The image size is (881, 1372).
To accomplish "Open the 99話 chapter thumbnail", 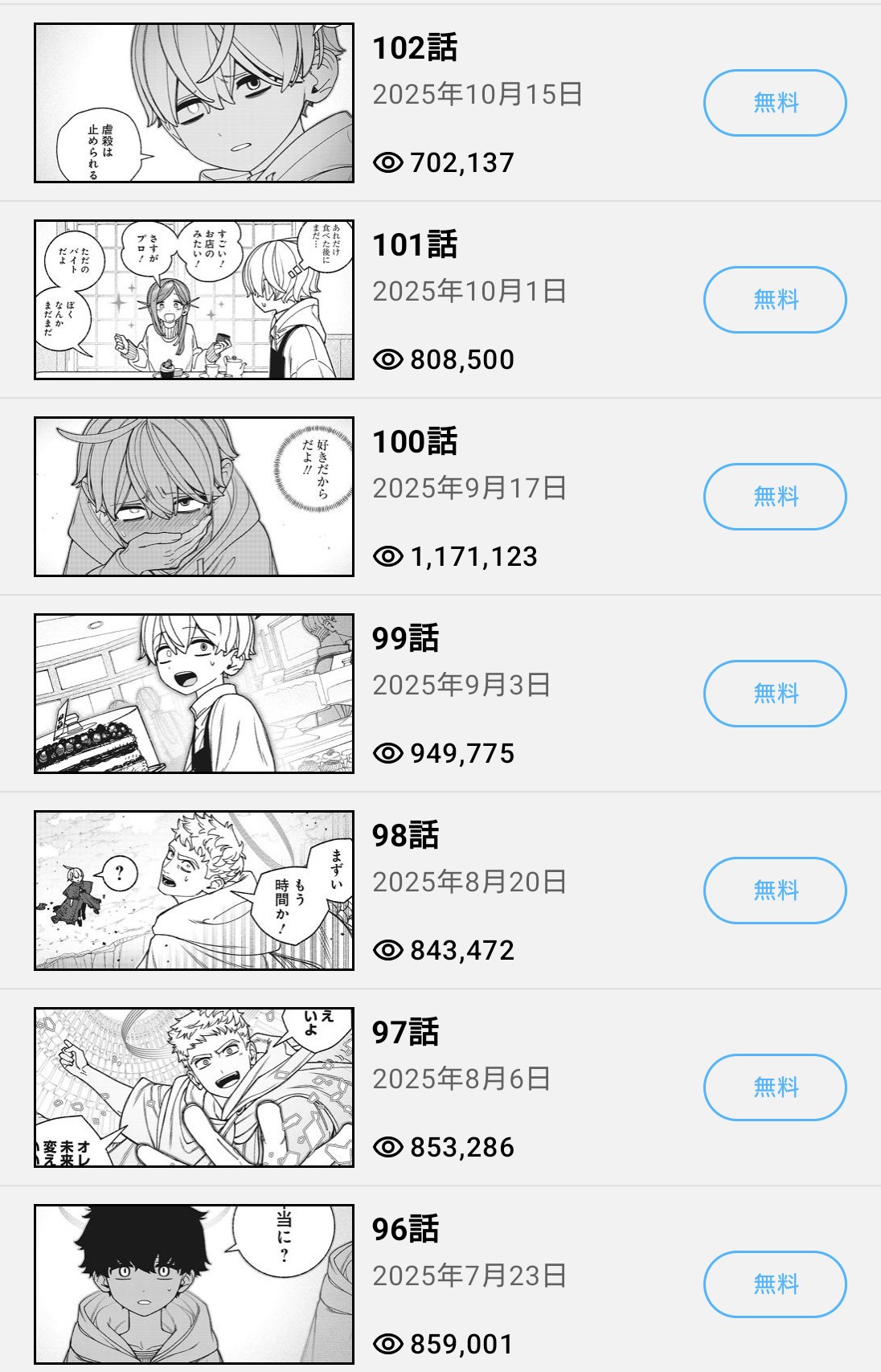I will (194, 694).
